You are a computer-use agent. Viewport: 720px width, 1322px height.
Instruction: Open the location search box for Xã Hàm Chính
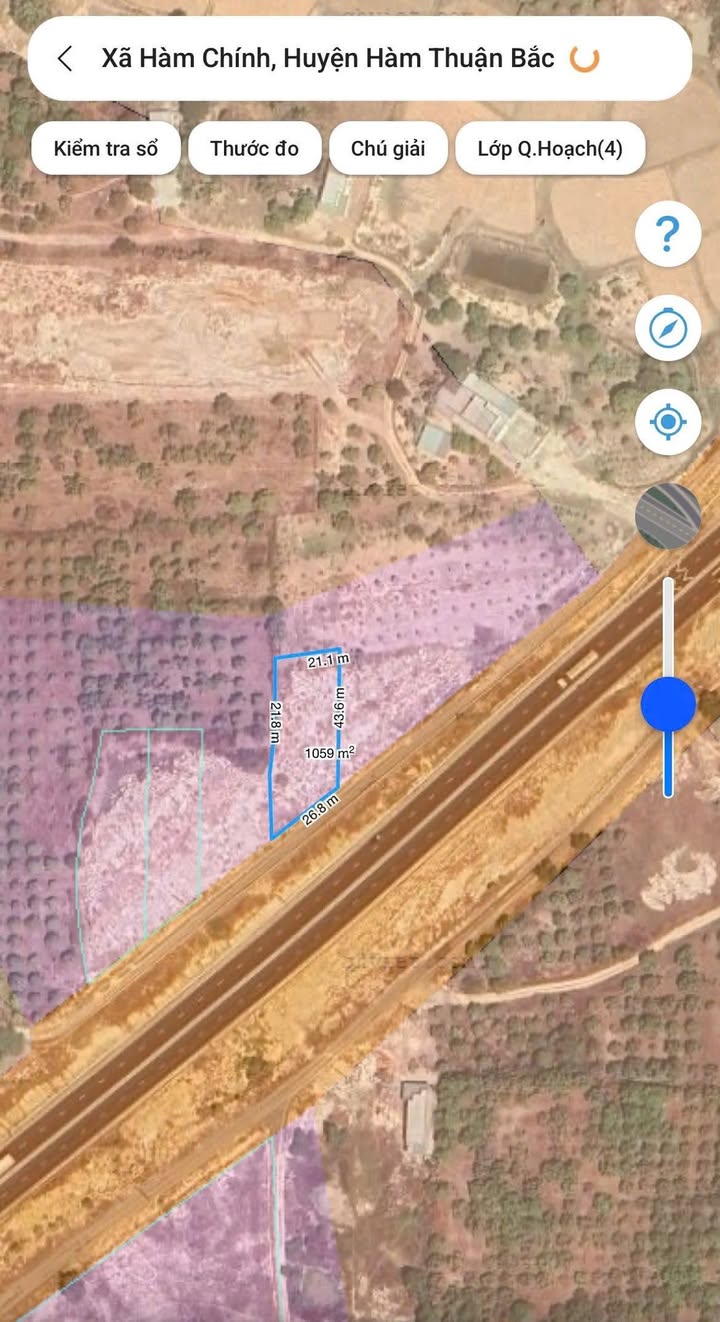click(330, 59)
